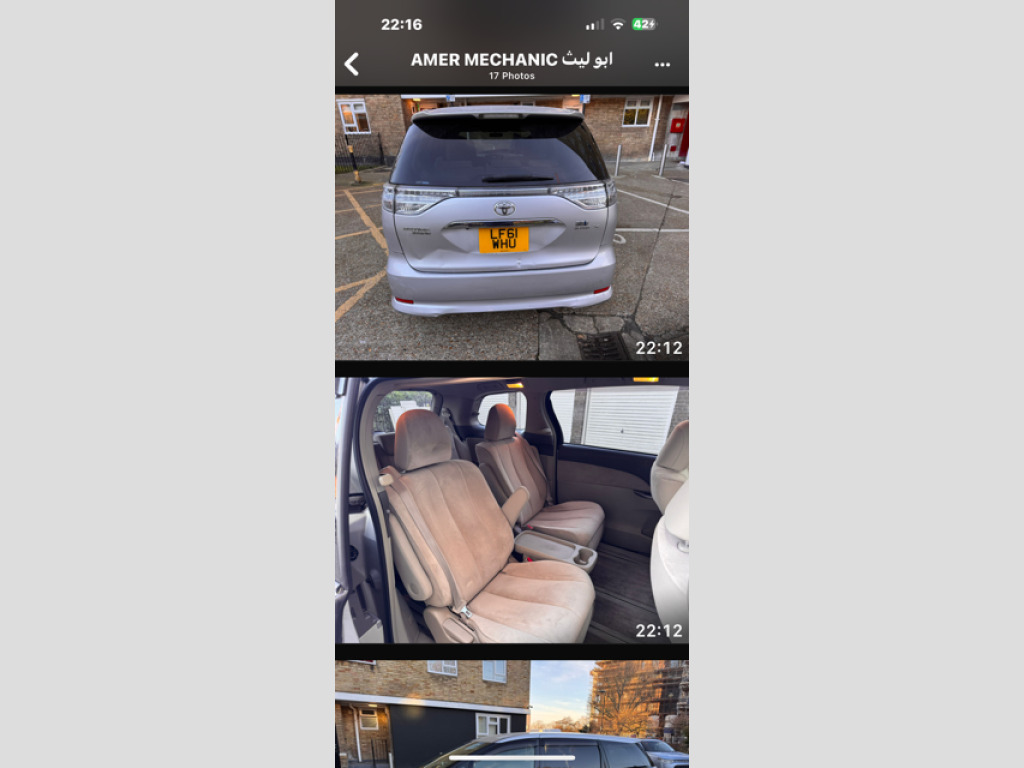Go back from the AMER MECHANIC photos
This screenshot has height=768, width=1024.
point(352,65)
